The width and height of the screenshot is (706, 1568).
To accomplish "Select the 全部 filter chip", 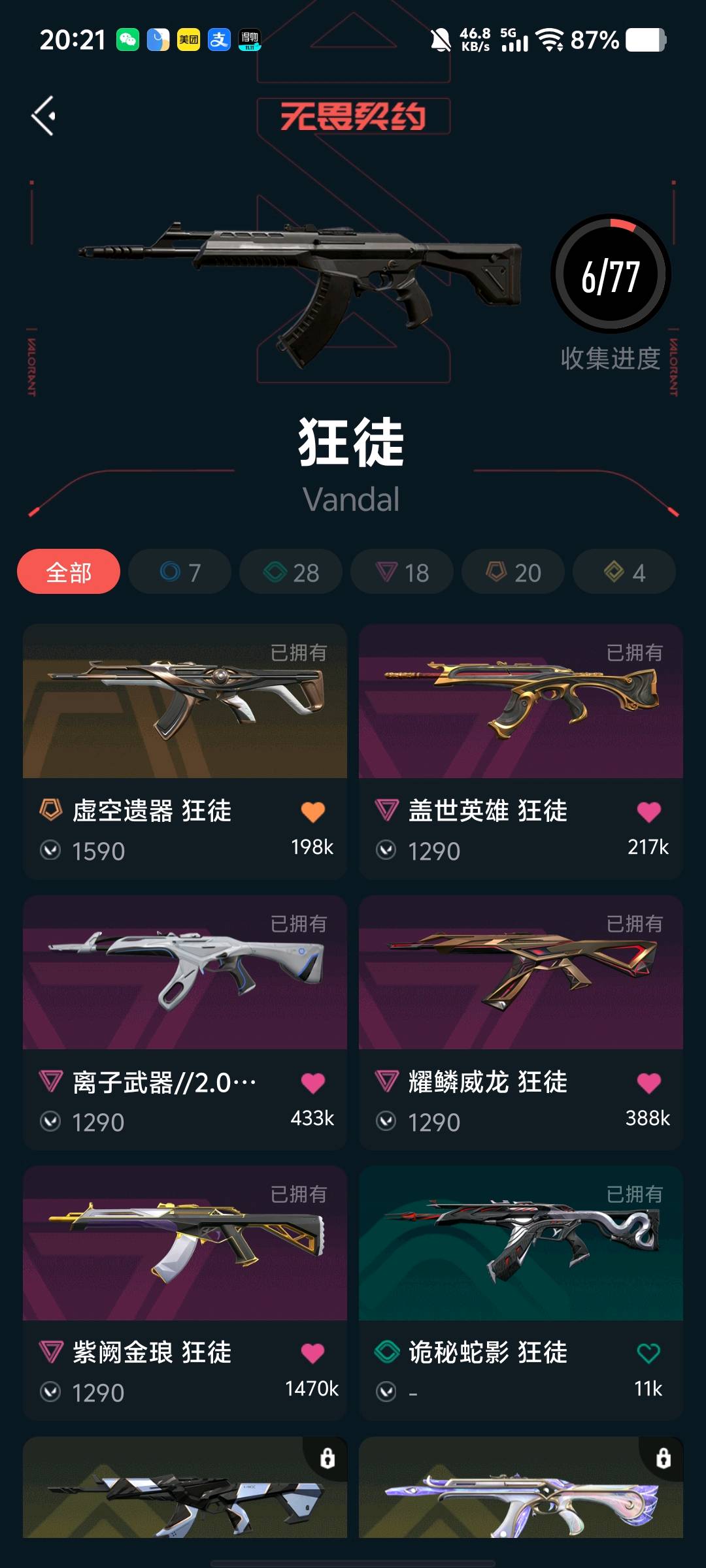I will (x=69, y=572).
